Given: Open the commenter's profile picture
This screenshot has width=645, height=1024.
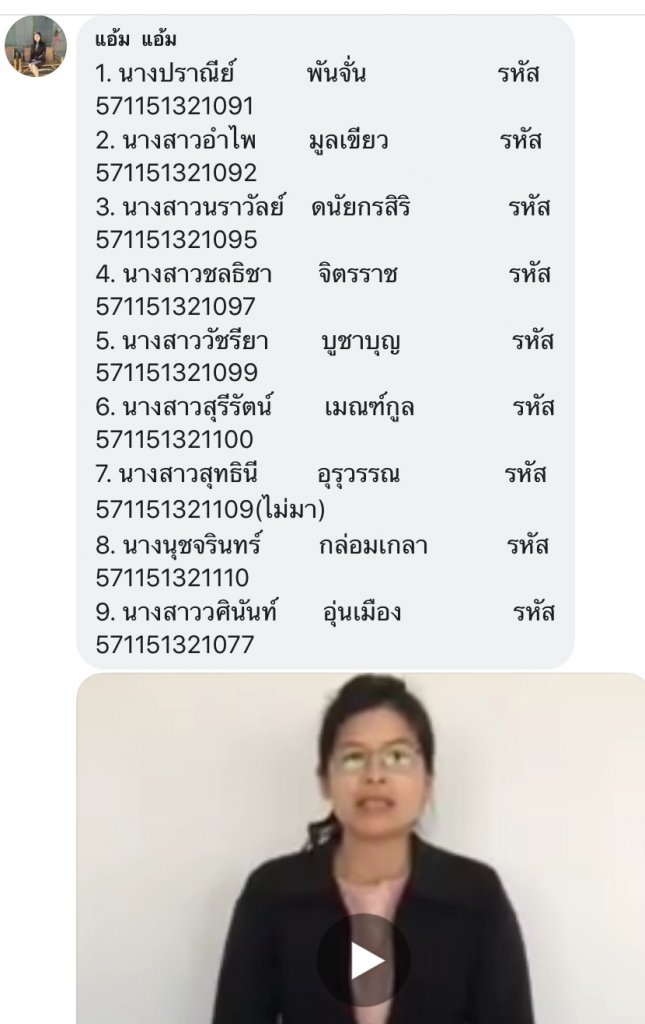Looking at the screenshot, I should (x=36, y=47).
